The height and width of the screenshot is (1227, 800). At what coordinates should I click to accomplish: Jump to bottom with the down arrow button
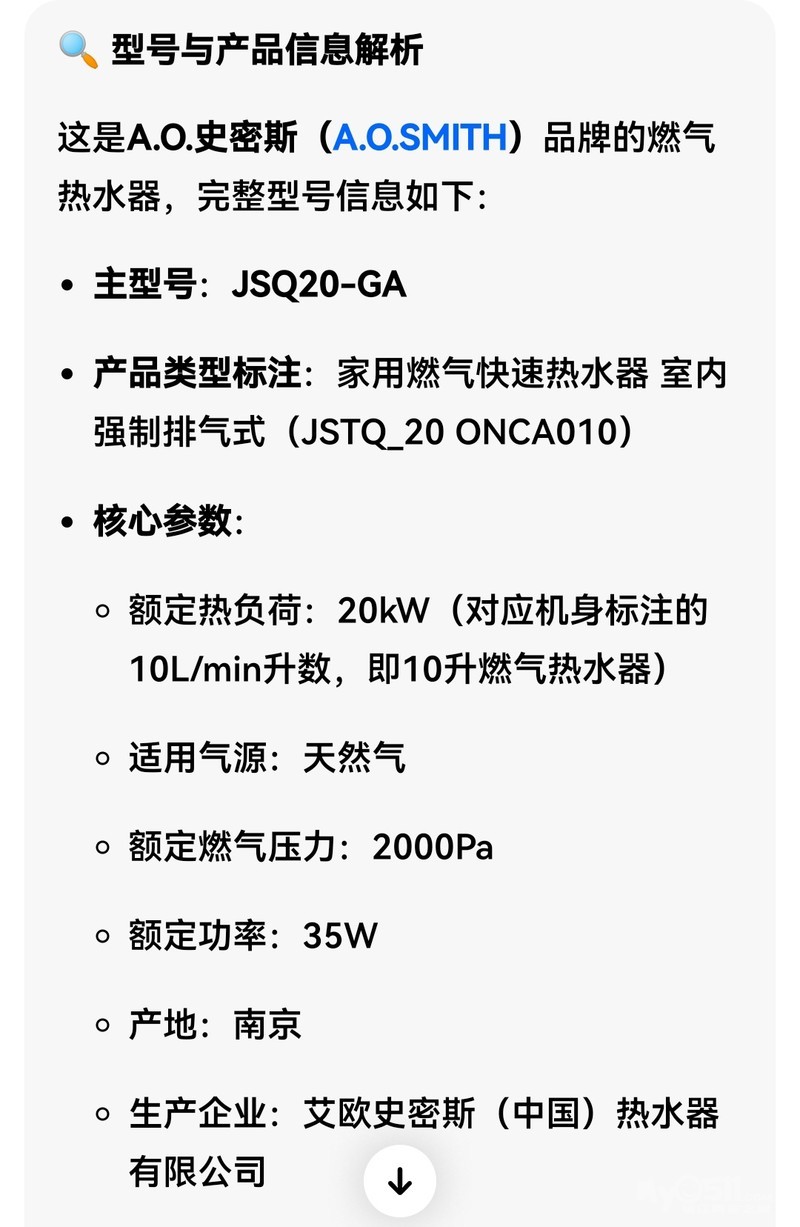click(x=400, y=1181)
